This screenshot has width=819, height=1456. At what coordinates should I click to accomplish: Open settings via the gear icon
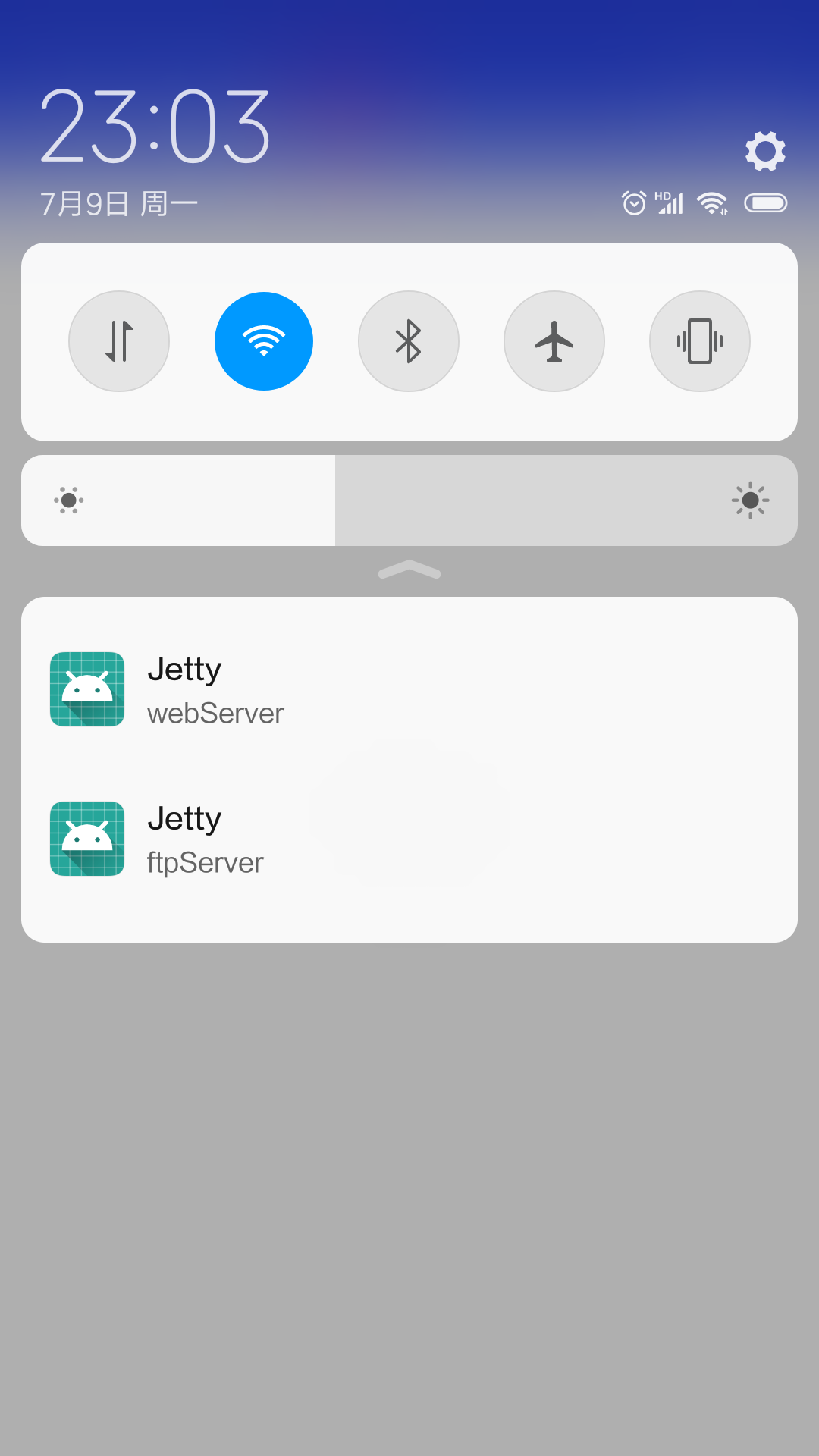click(765, 151)
